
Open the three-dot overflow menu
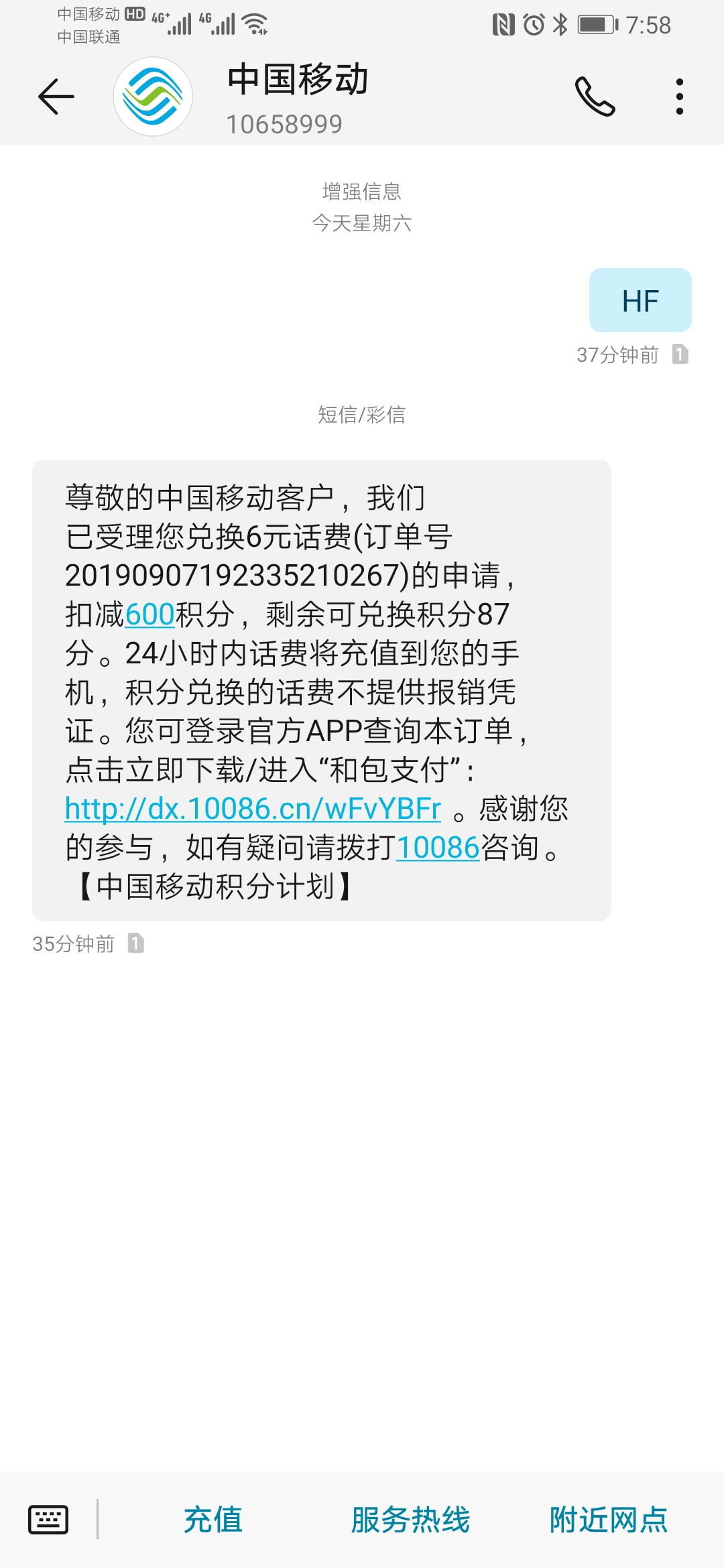(680, 96)
